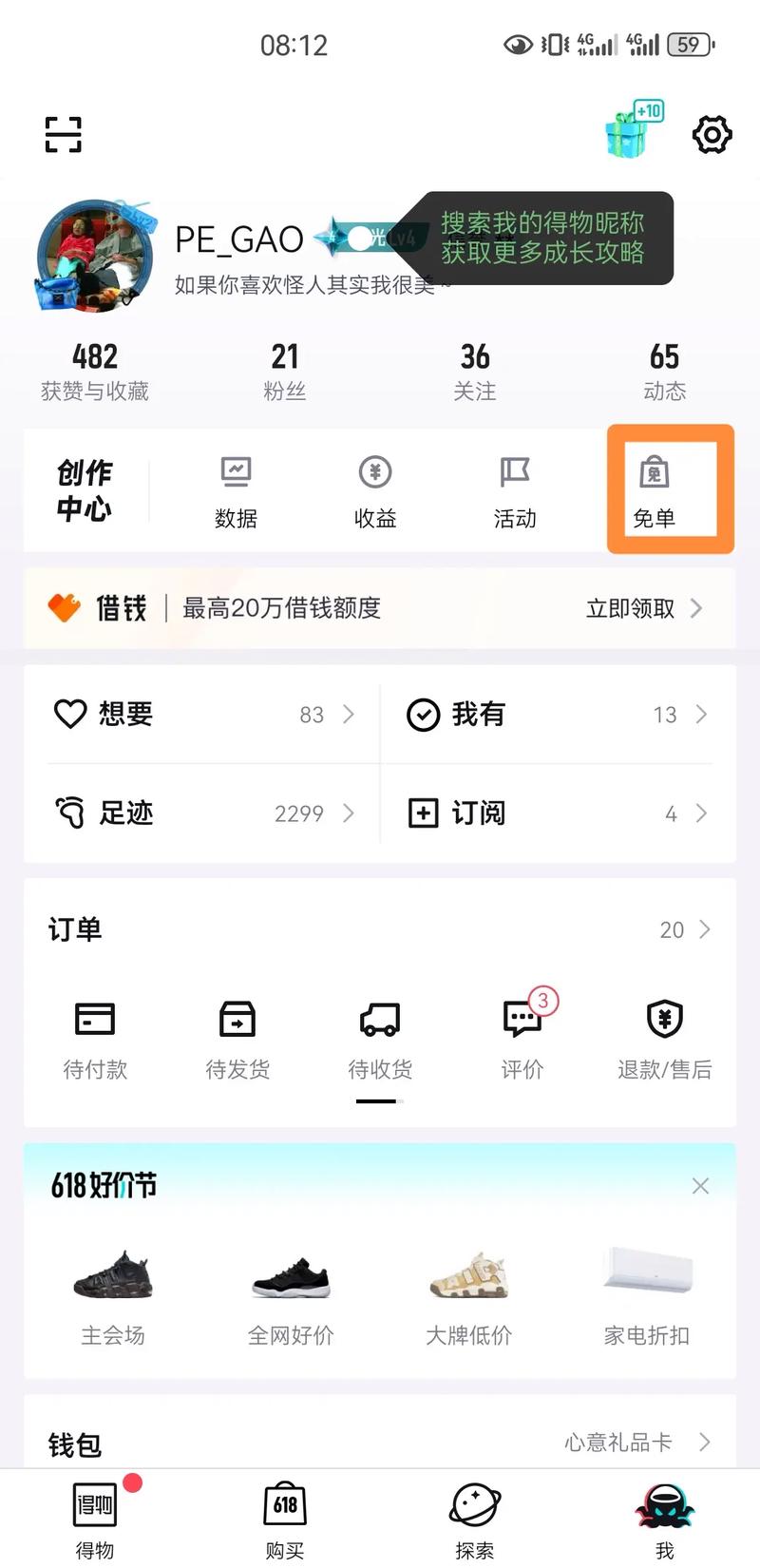Switch to the 购买 tab
This screenshot has height=1568, width=760.
285,1520
